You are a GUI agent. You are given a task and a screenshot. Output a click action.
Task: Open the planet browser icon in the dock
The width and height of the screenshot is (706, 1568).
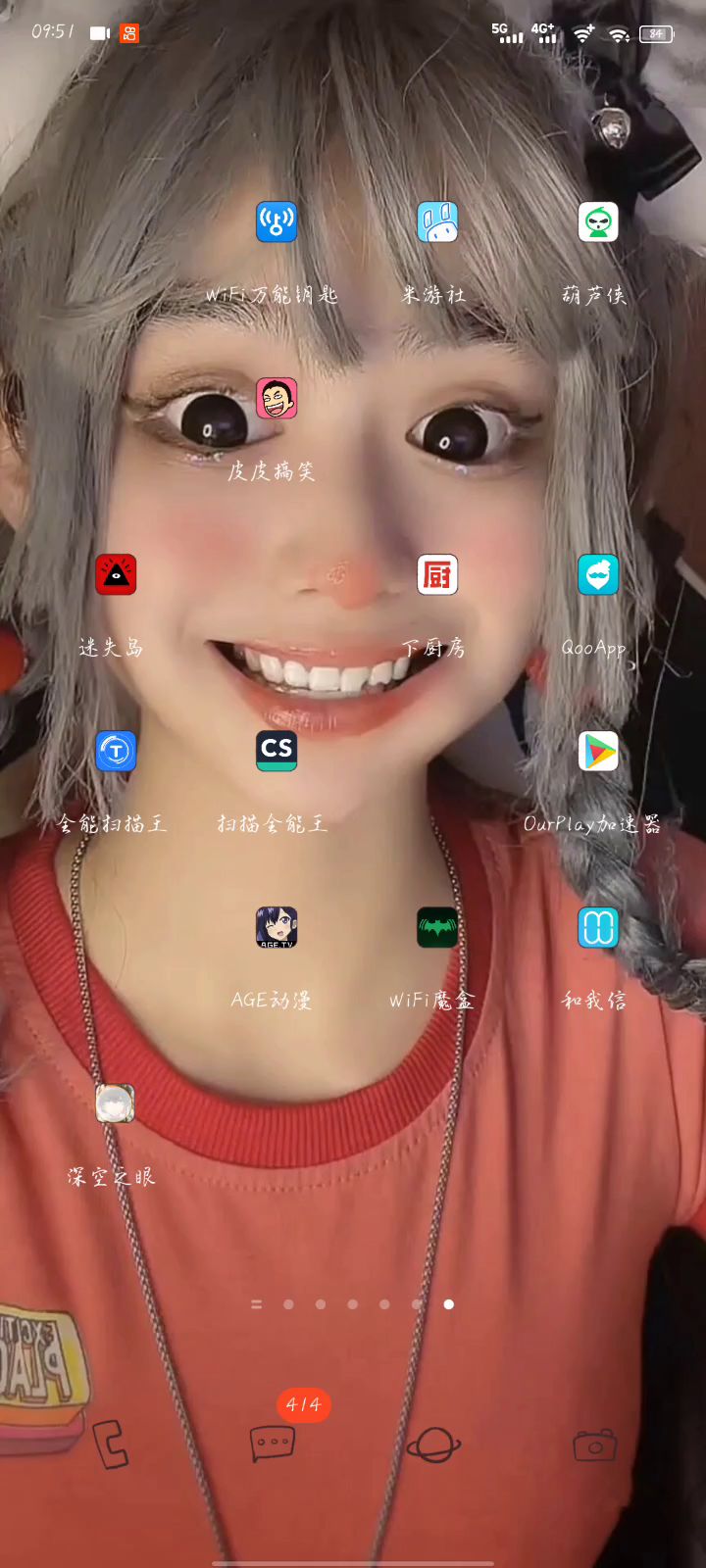point(433,1445)
